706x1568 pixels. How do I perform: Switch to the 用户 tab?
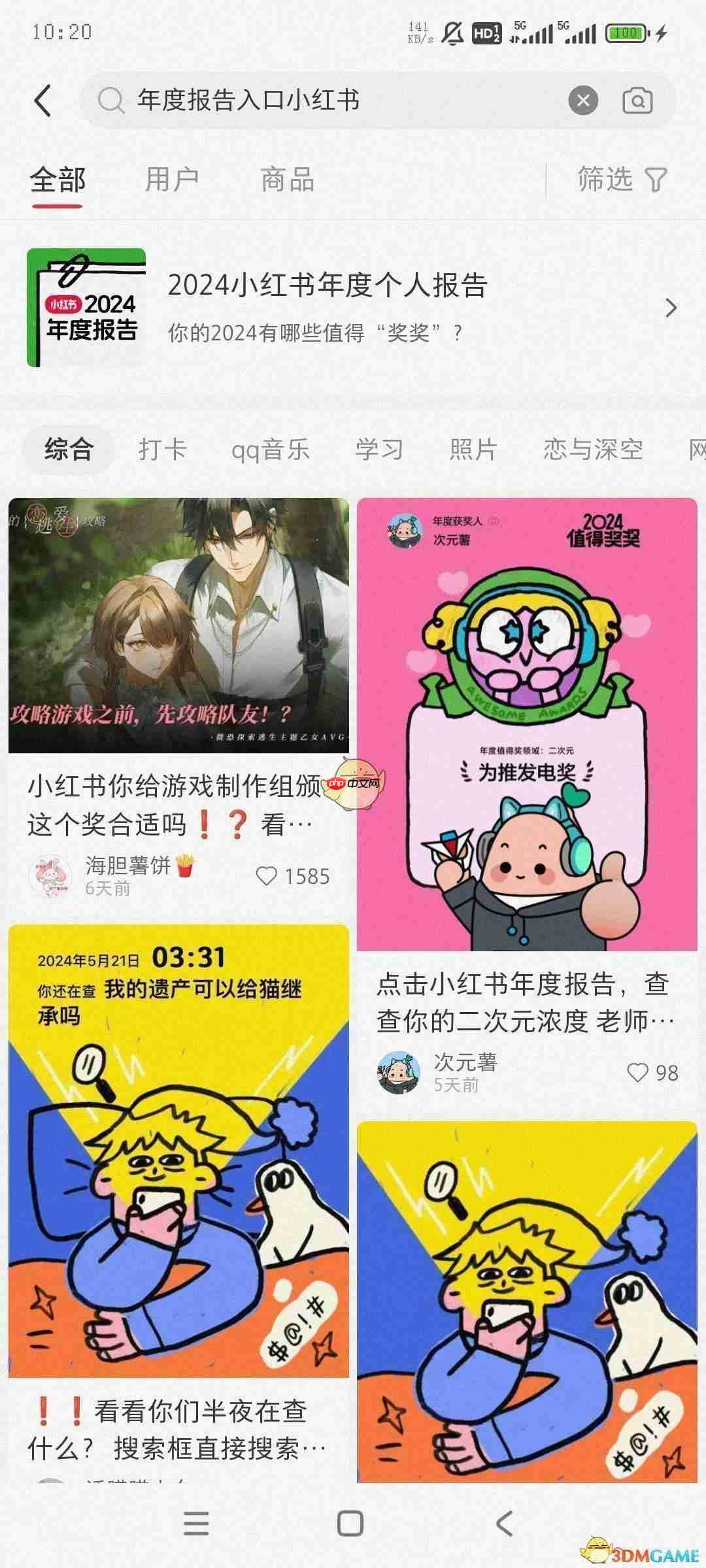(x=173, y=180)
